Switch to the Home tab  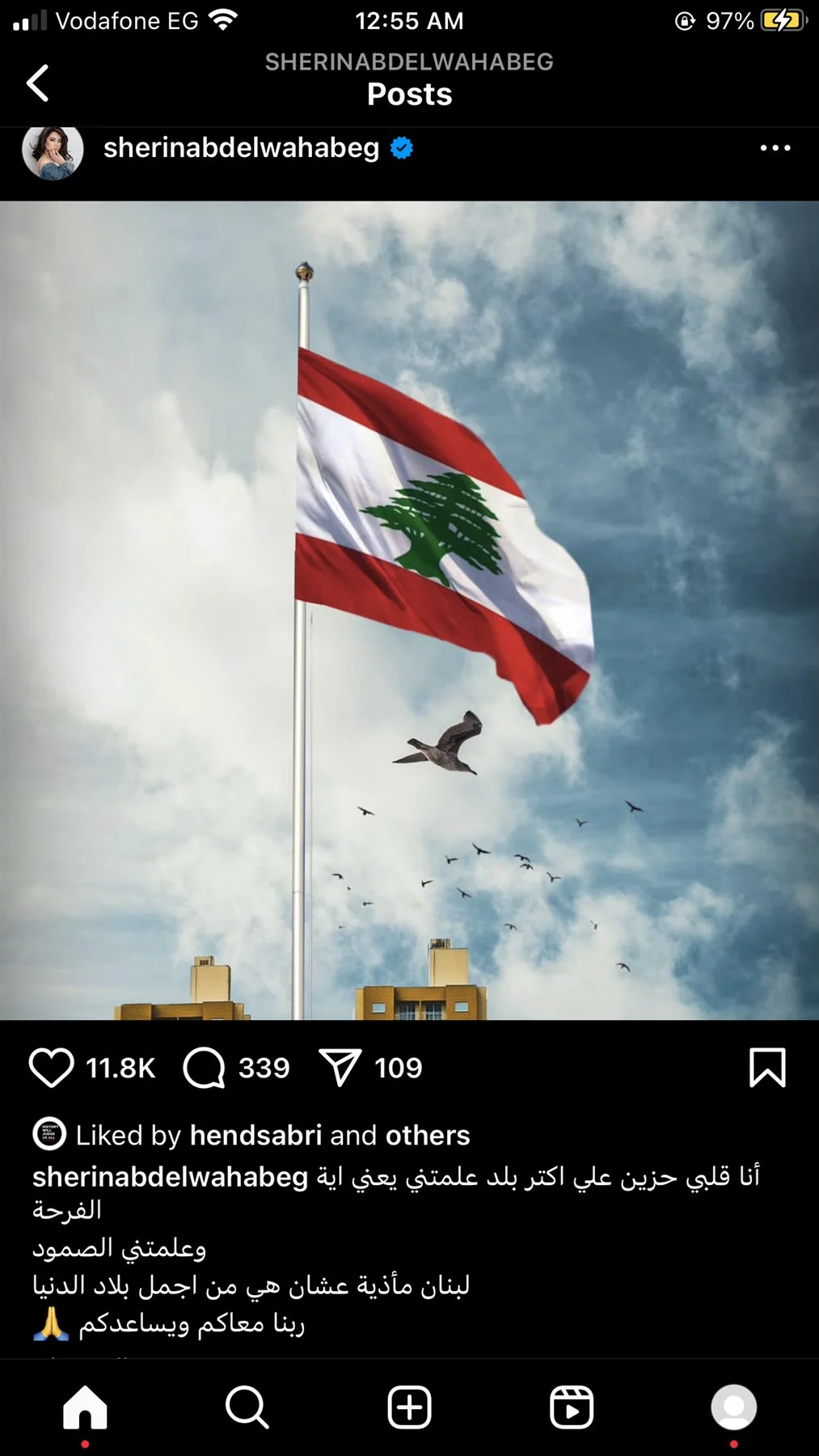[x=85, y=1407]
